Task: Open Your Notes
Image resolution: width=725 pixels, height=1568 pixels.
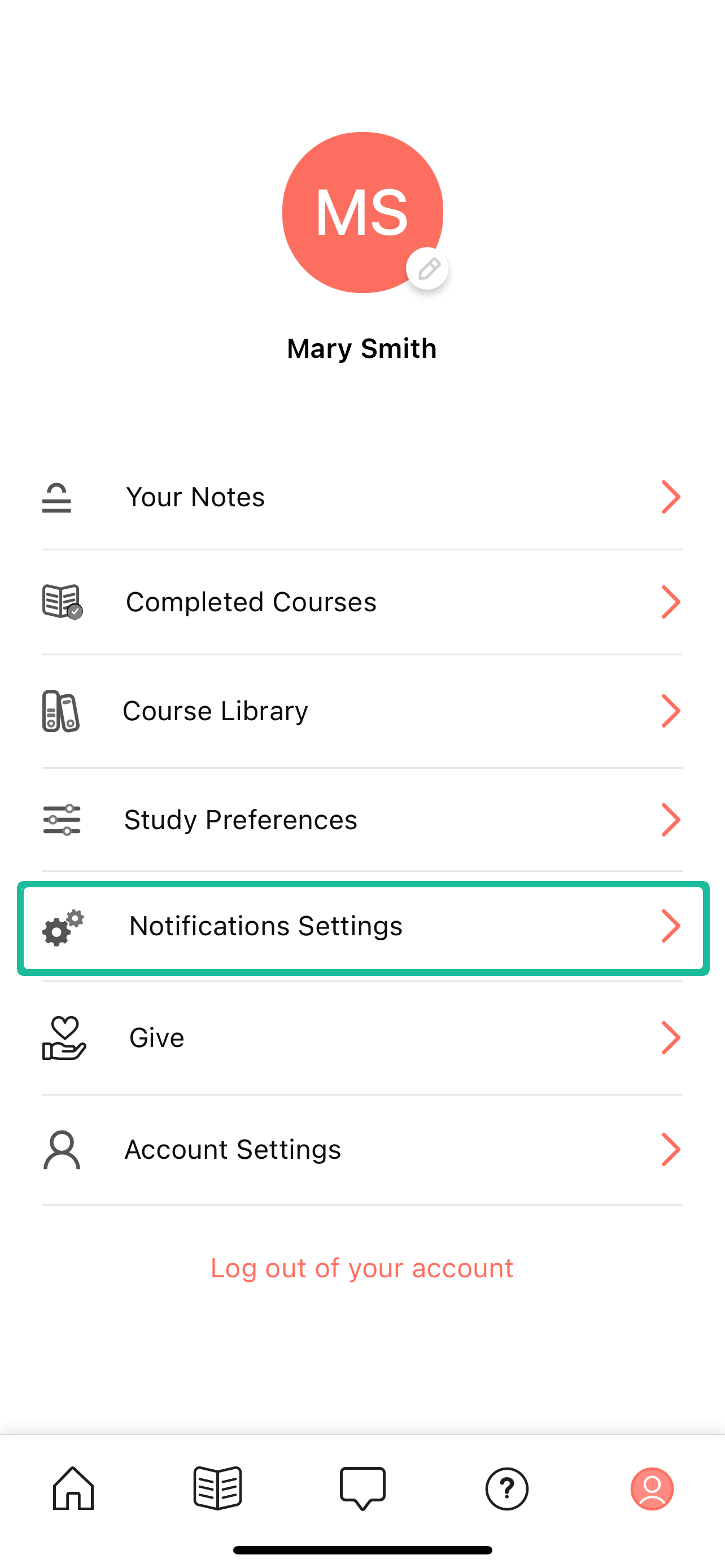Action: (x=362, y=497)
